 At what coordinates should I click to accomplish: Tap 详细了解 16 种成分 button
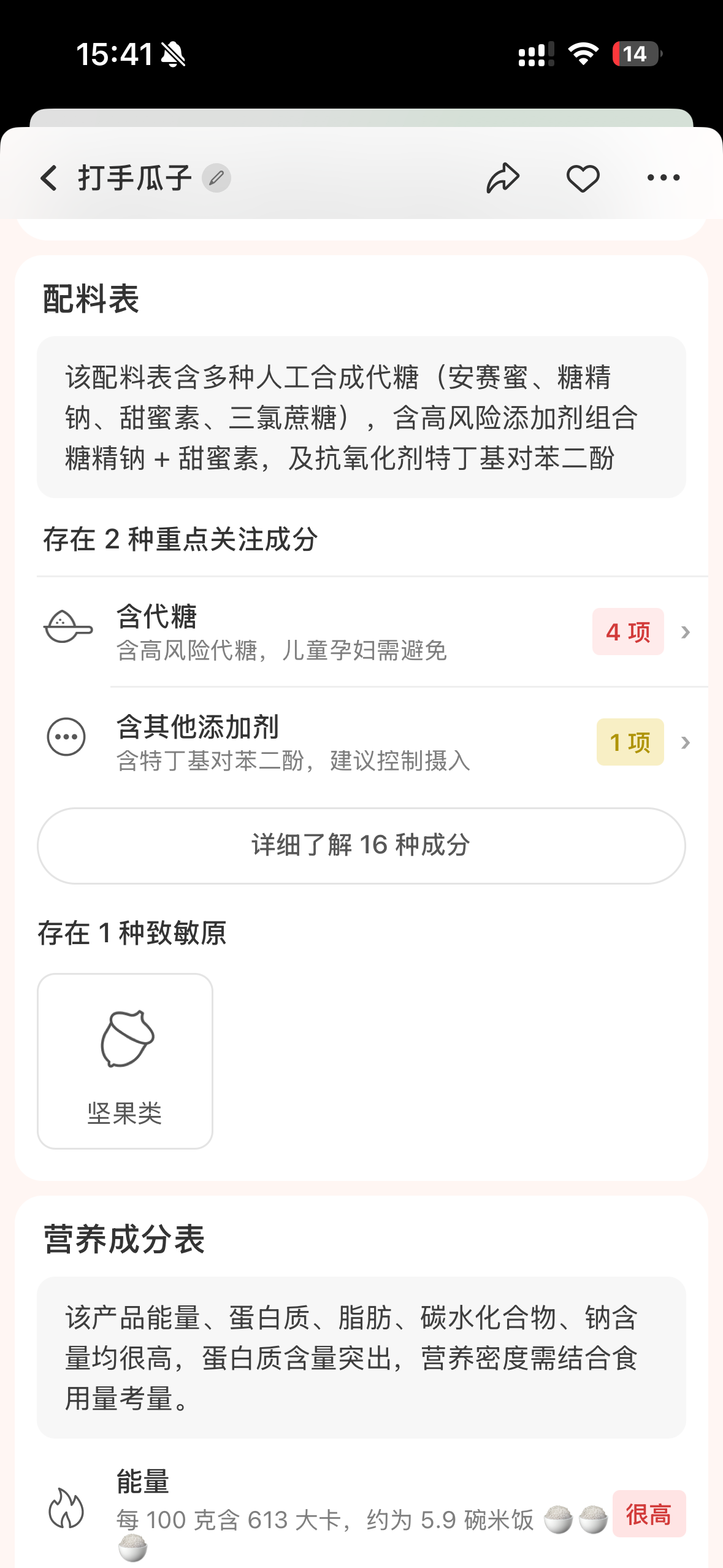pyautogui.click(x=361, y=845)
